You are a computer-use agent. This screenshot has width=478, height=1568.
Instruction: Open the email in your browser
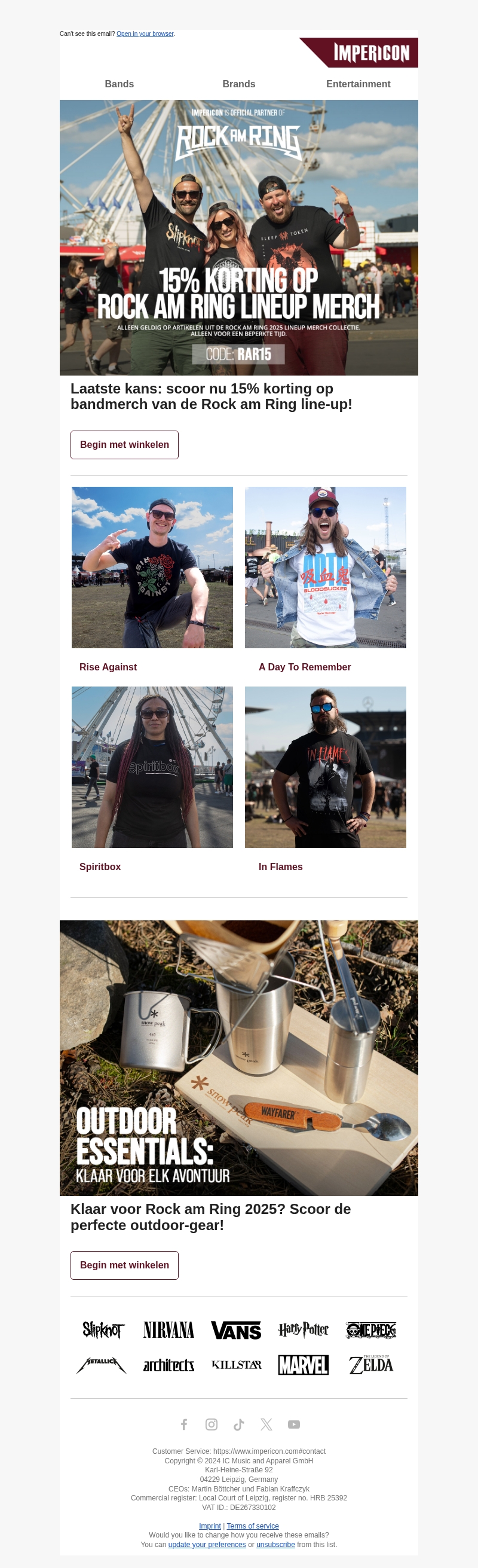coord(145,34)
